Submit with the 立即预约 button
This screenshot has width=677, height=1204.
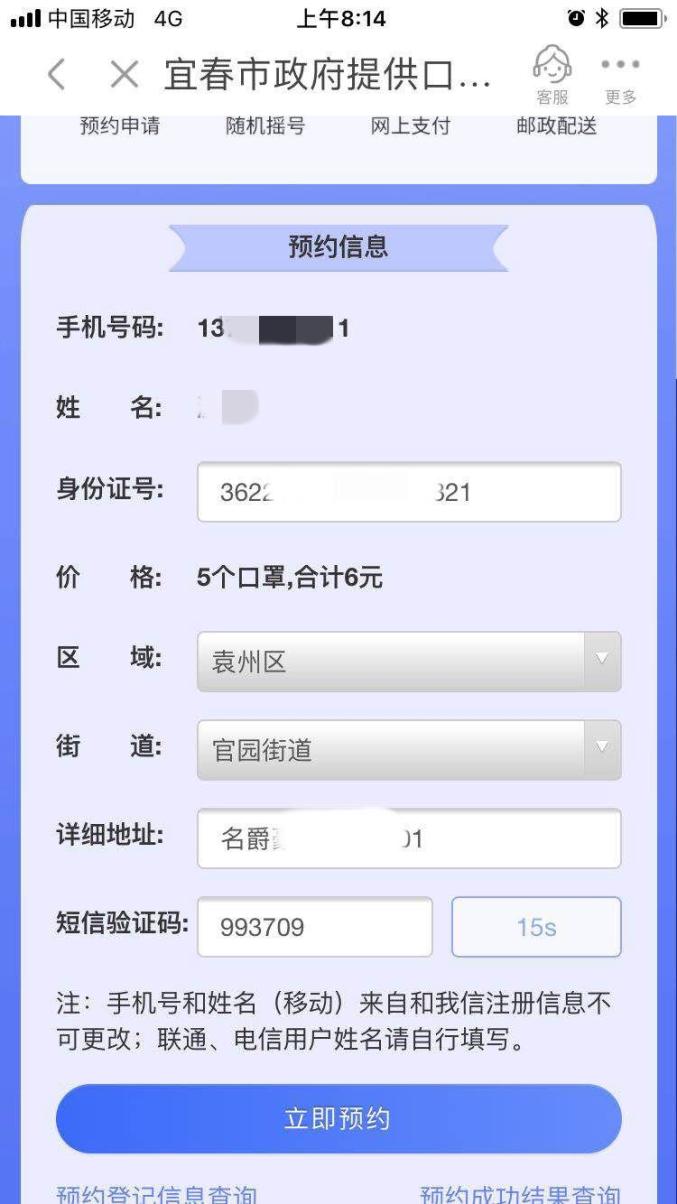[x=339, y=1119]
